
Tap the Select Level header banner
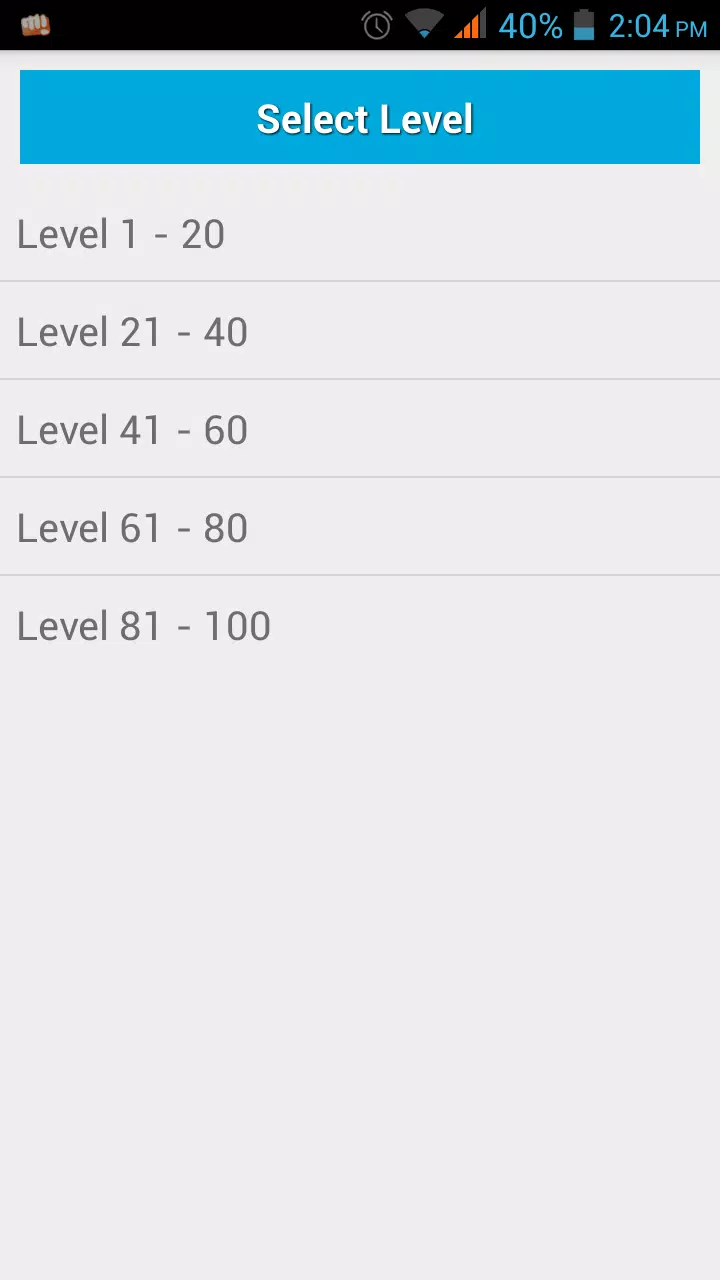[360, 117]
